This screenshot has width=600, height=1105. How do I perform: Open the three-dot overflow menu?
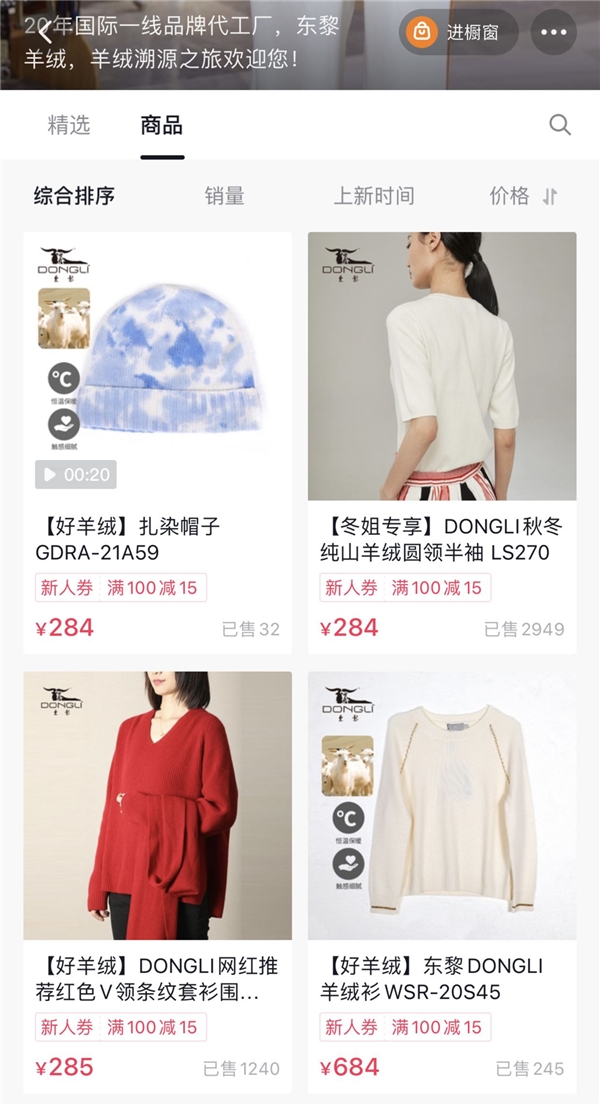553,33
